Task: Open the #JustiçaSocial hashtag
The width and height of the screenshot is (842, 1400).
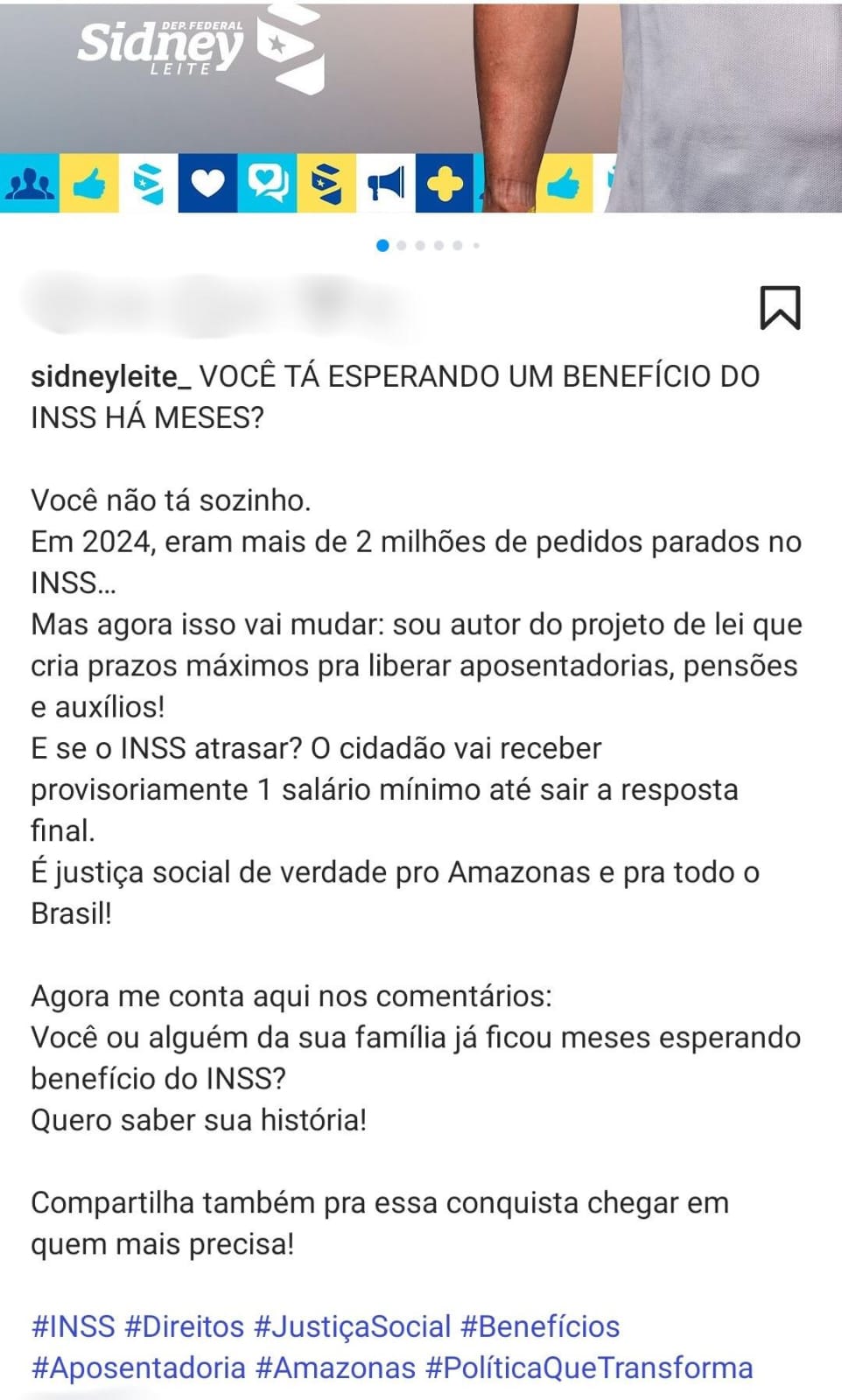Action: [x=353, y=1326]
